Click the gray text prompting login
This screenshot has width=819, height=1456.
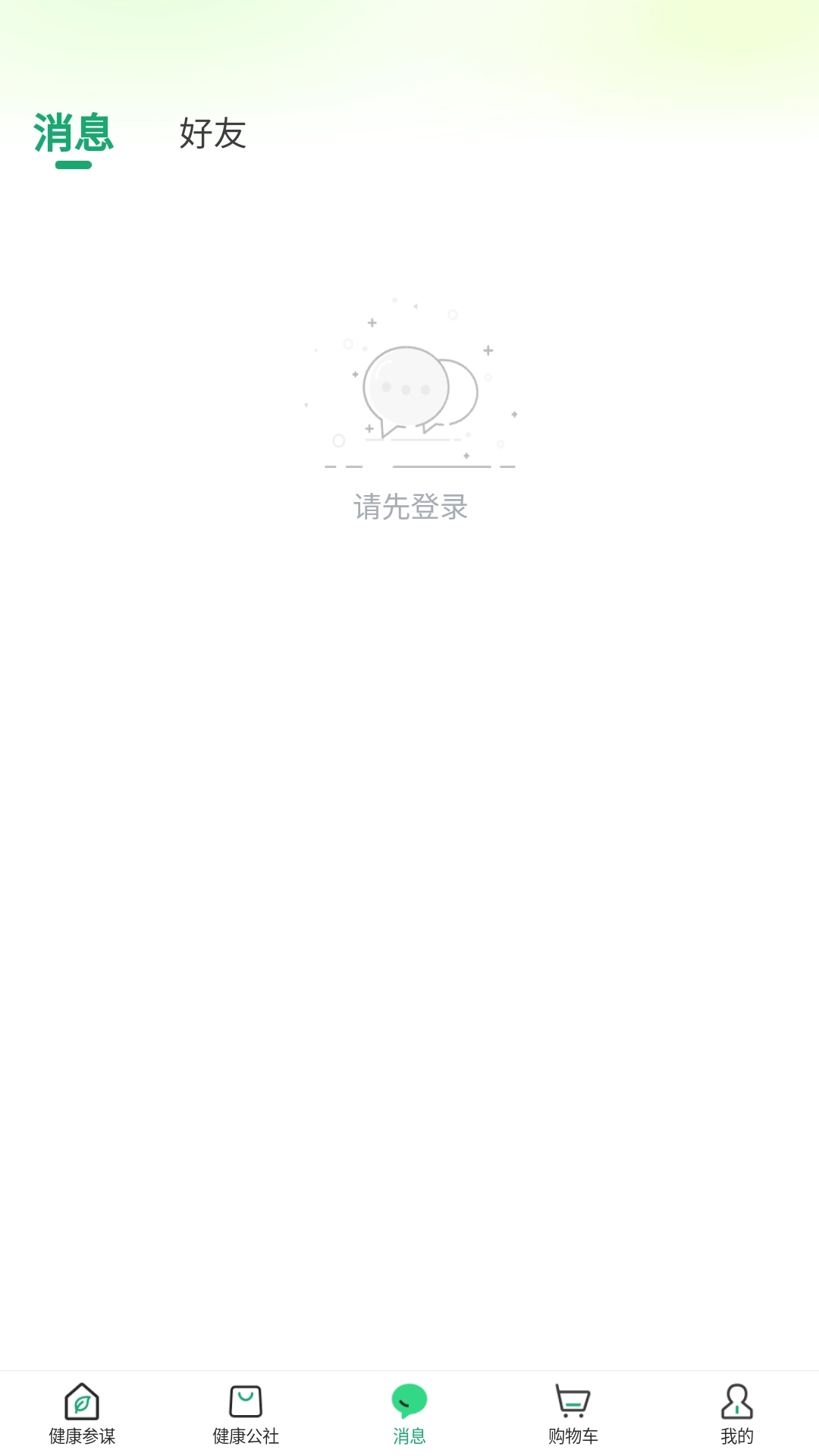click(409, 507)
